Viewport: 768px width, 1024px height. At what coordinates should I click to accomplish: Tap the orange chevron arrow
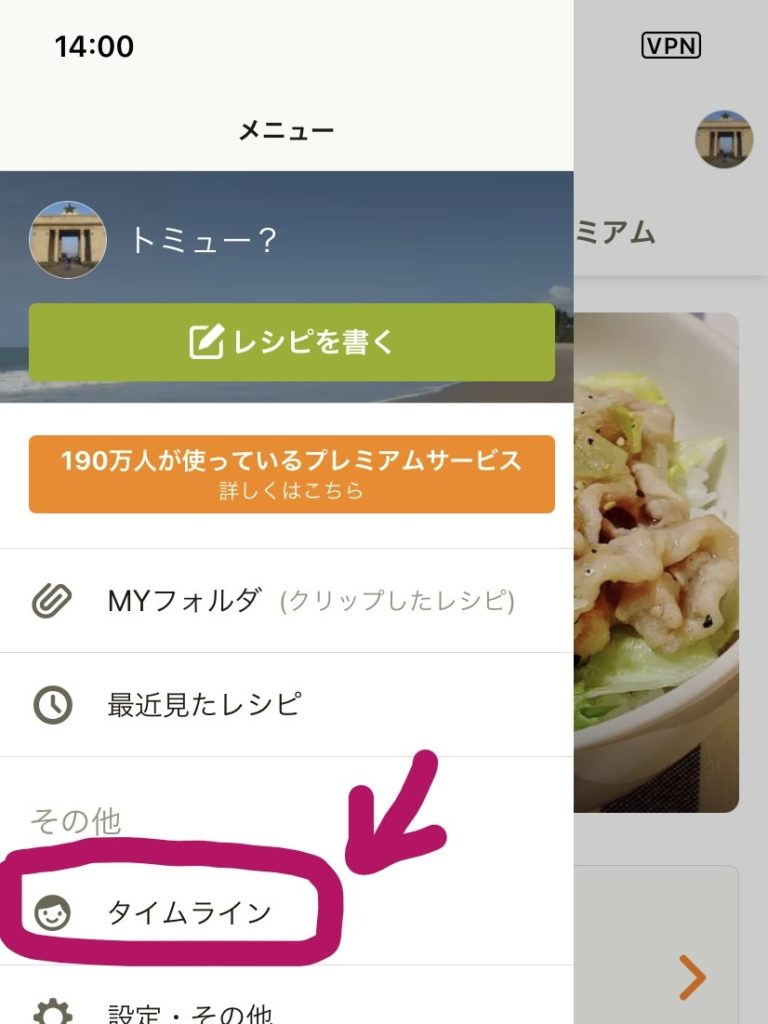(692, 978)
